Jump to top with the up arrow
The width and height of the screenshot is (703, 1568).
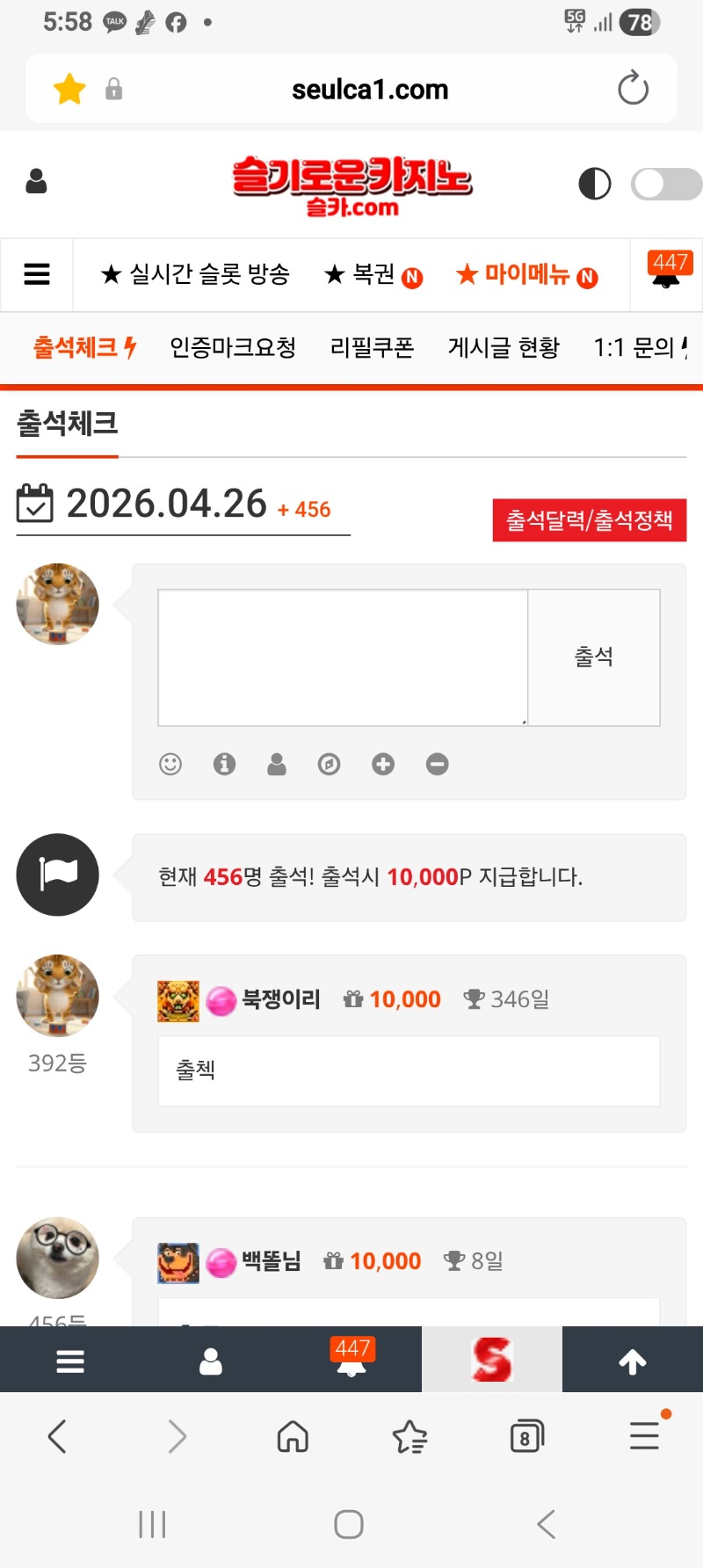(633, 1361)
